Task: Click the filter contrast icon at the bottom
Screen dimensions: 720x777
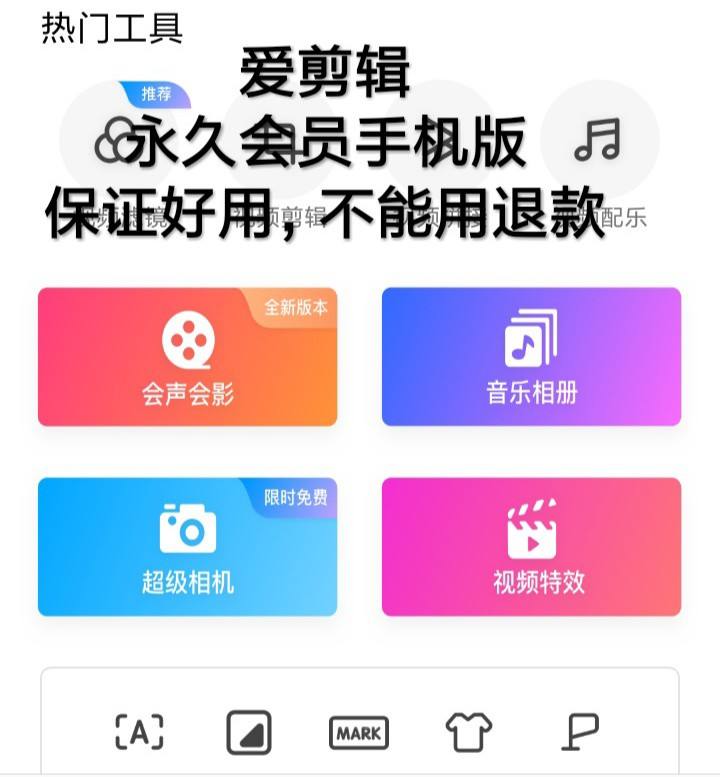Action: click(x=248, y=733)
